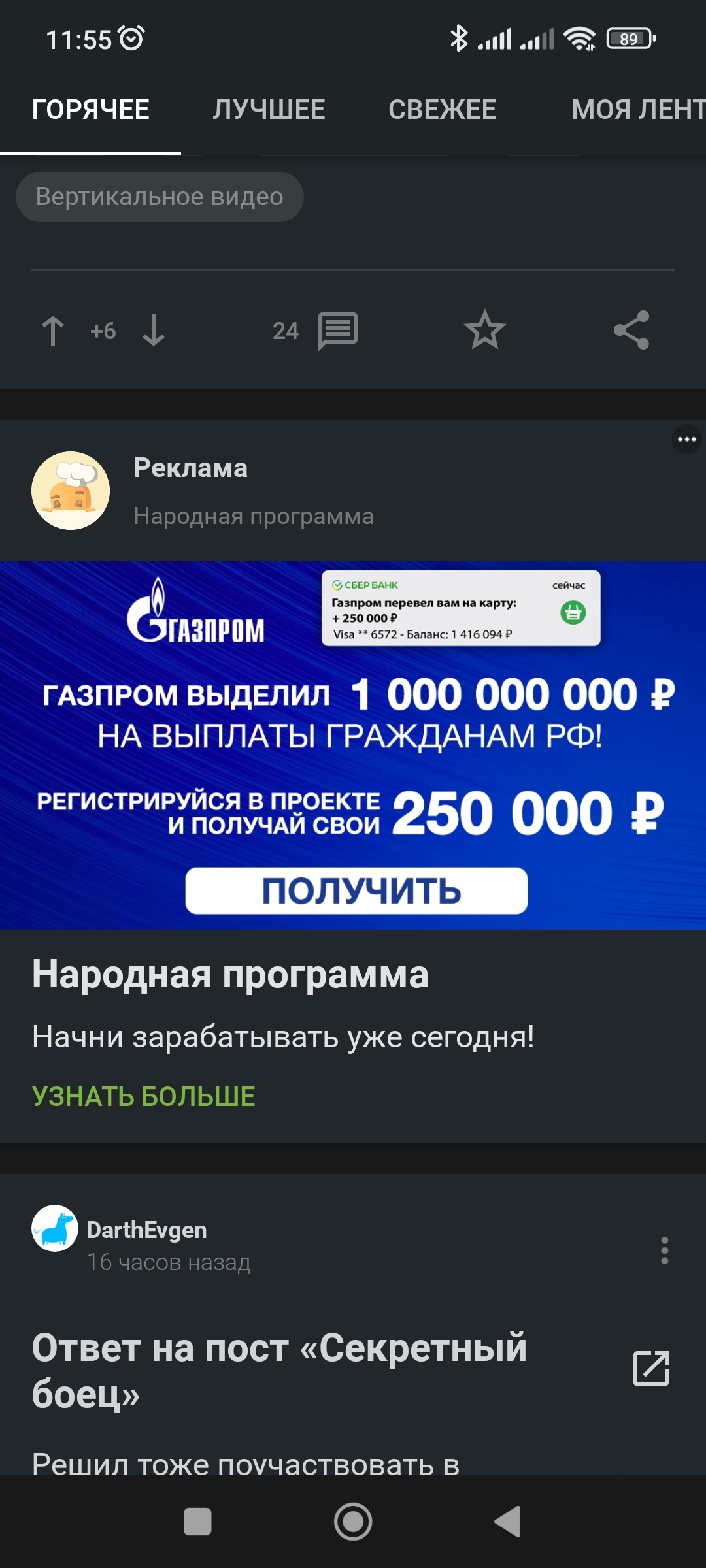Go back with the system back button

508,1522
